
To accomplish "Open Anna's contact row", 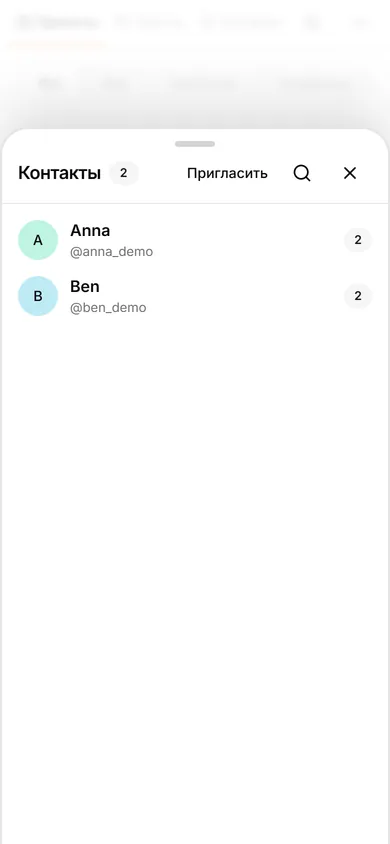I will point(195,240).
